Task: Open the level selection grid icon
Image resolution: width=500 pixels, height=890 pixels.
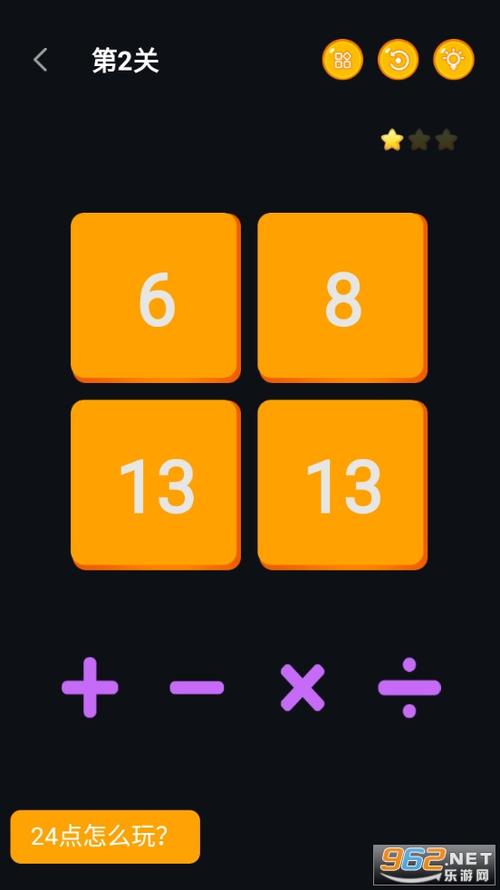Action: point(342,60)
